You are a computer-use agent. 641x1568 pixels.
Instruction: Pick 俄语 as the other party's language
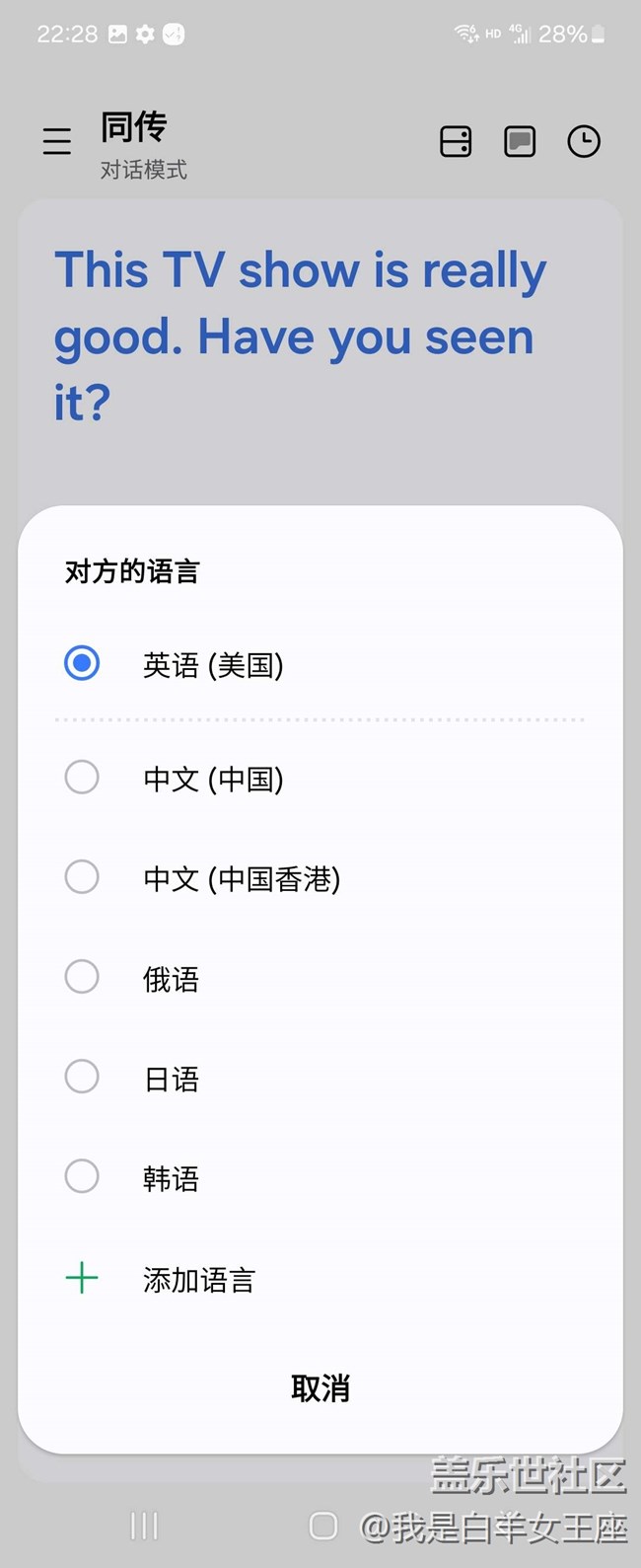coord(83,978)
